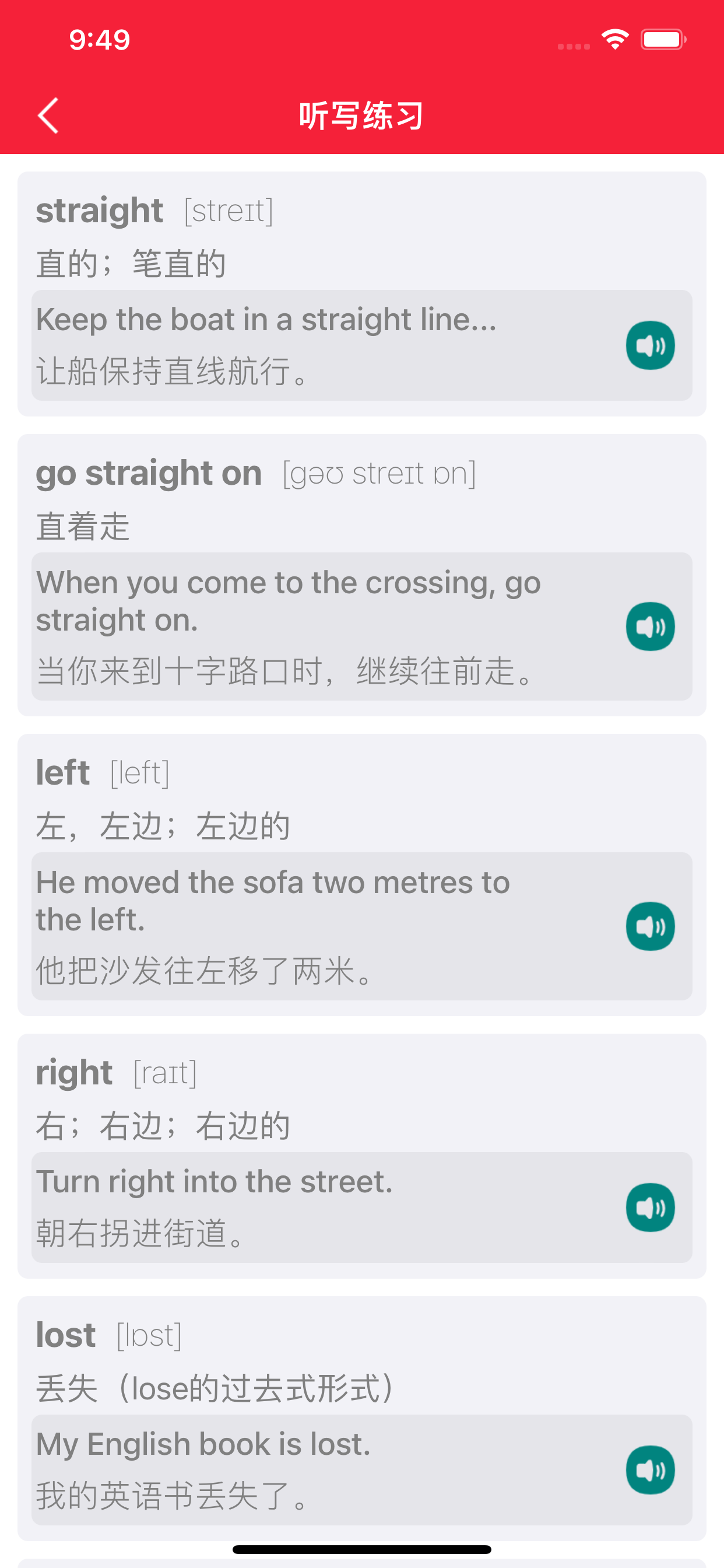Play the "go straight on" example sentence audio
Screen dimensions: 724x1568
[649, 626]
